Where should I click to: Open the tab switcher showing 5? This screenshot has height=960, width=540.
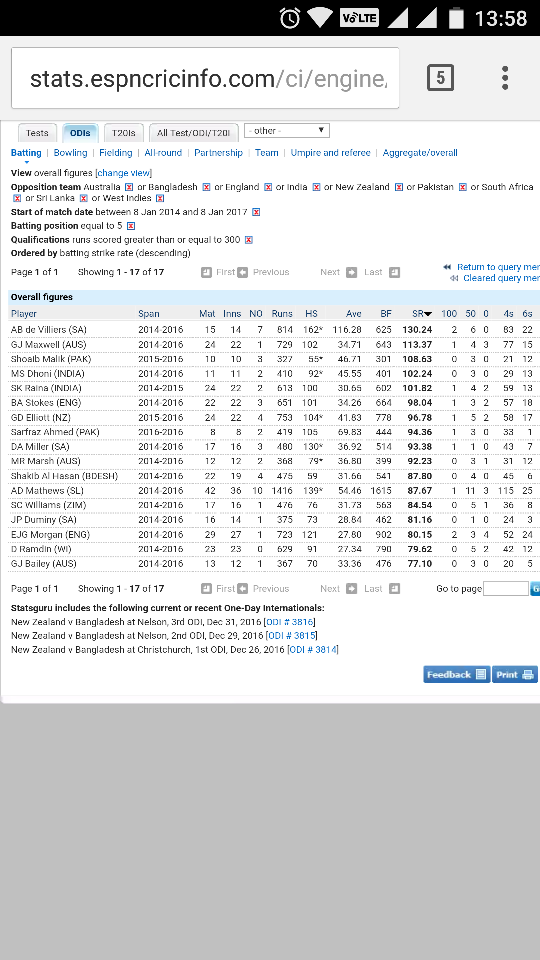440,78
